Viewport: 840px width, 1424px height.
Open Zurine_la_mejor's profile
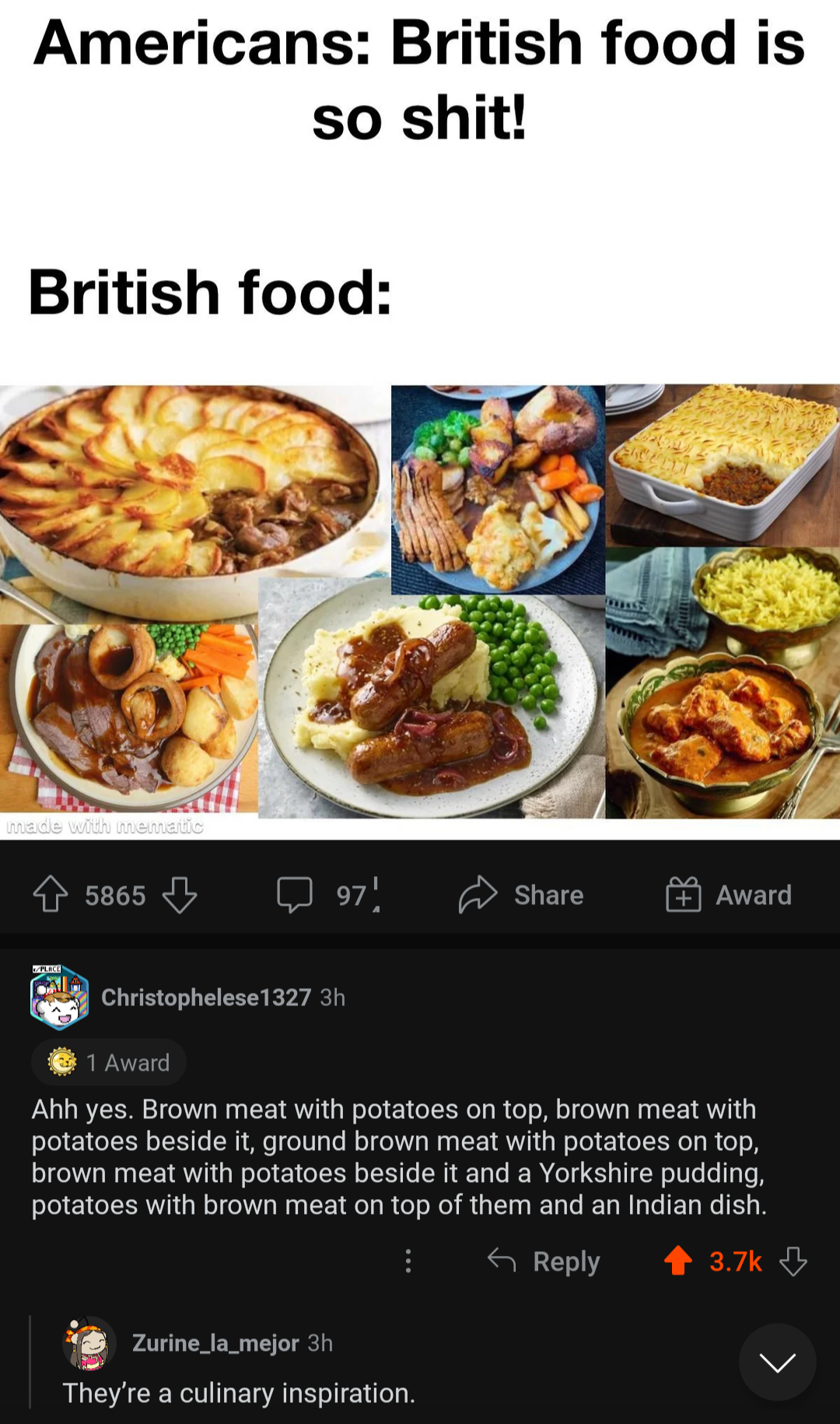pos(215,1343)
